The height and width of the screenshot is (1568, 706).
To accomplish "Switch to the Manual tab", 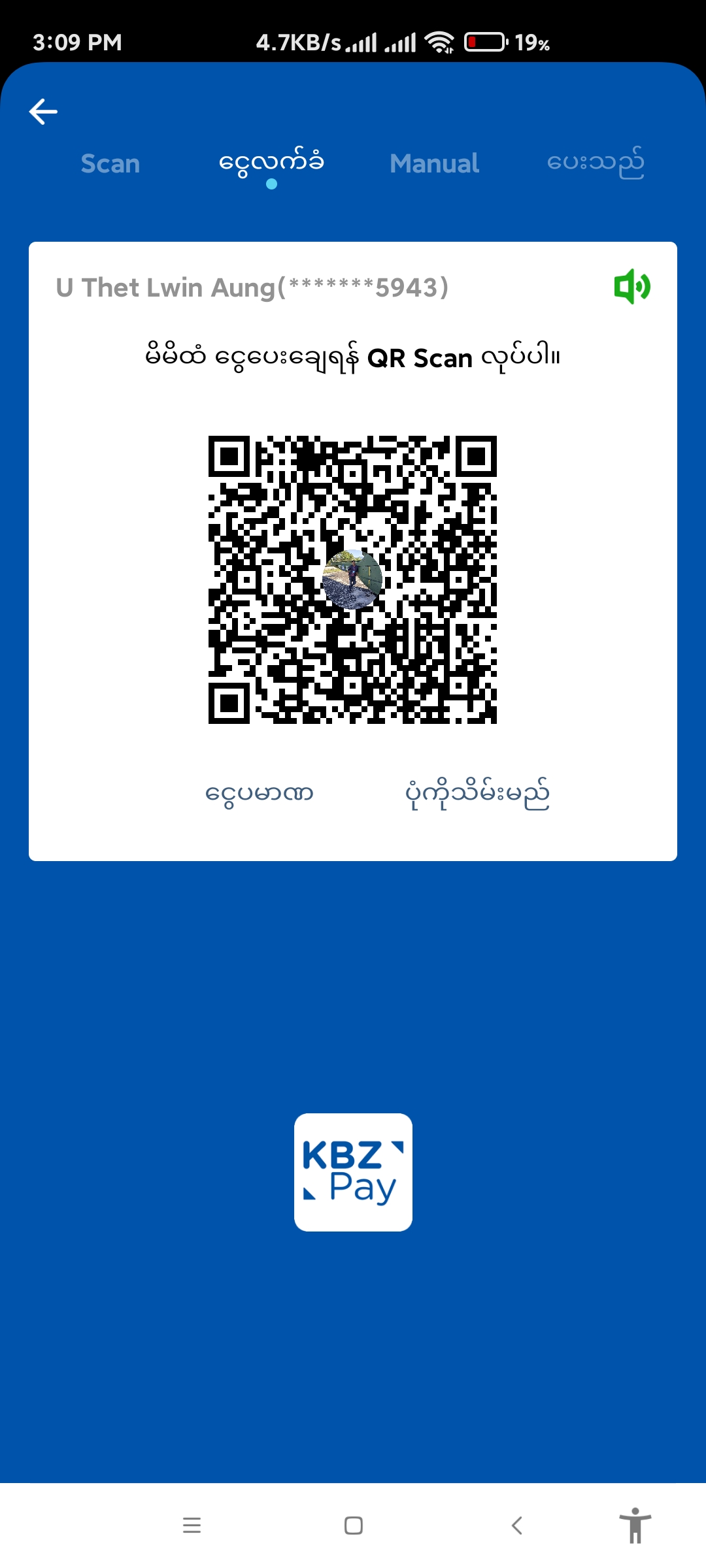I will (x=434, y=164).
